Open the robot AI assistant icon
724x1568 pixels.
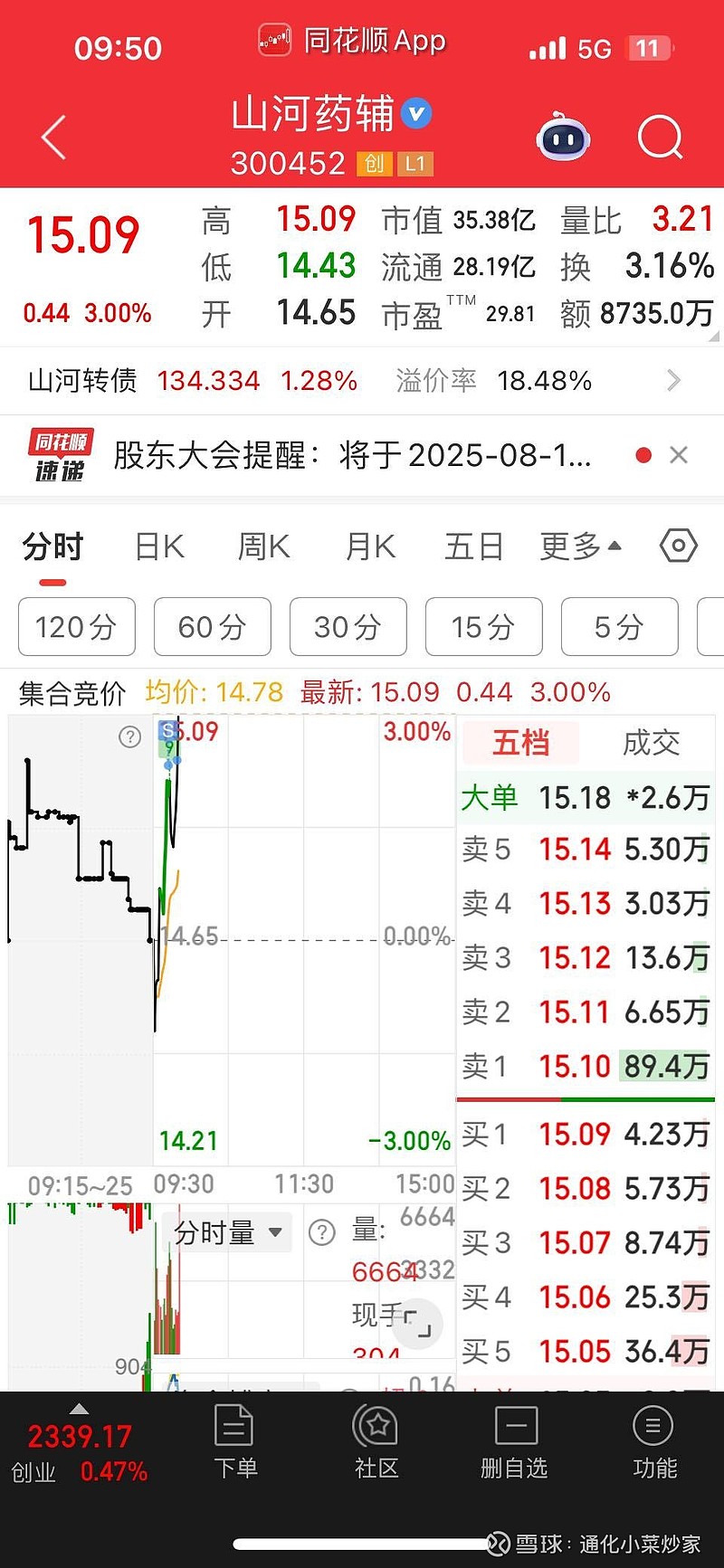pos(563,138)
